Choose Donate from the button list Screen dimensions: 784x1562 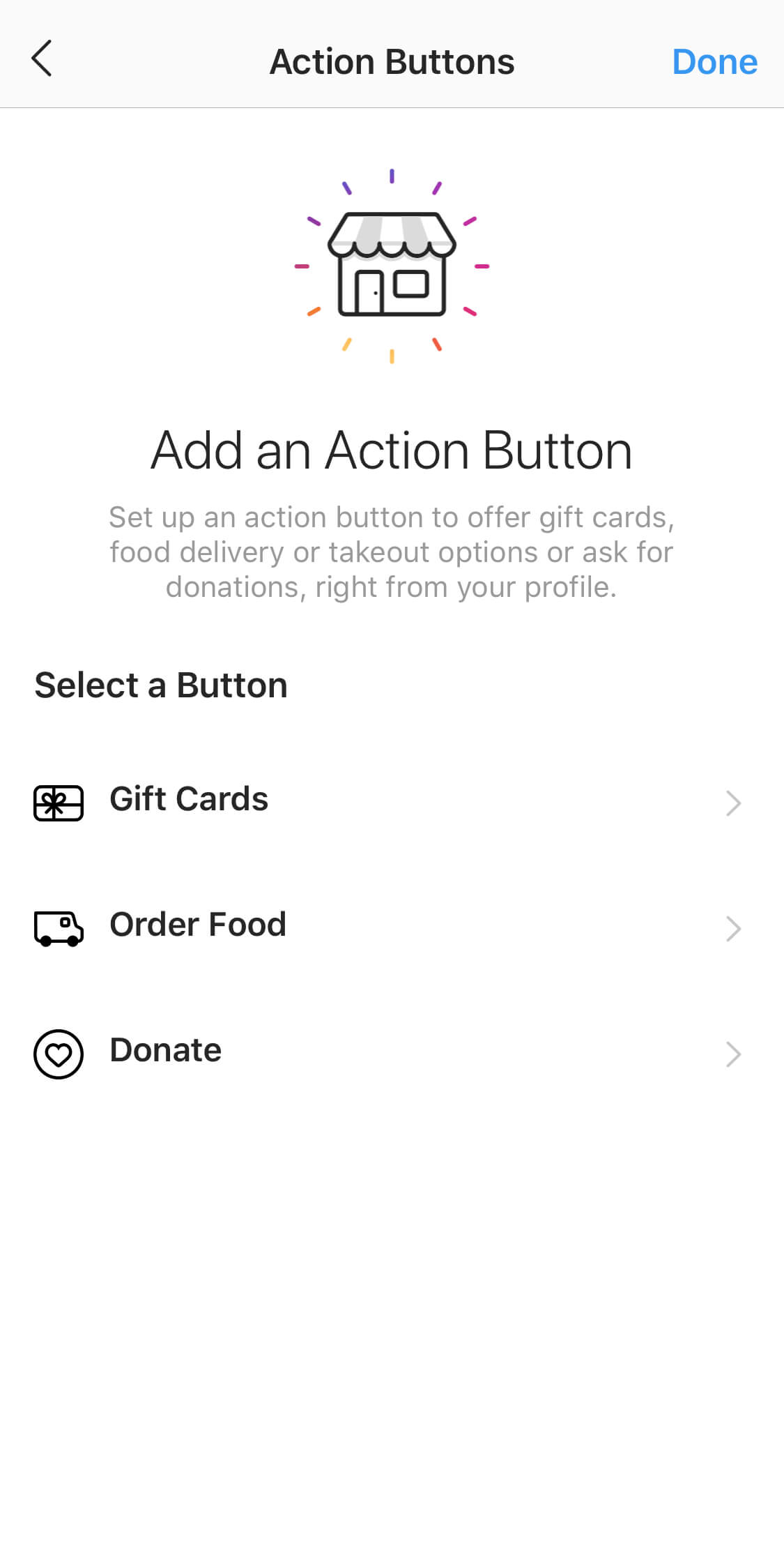[x=164, y=1049]
